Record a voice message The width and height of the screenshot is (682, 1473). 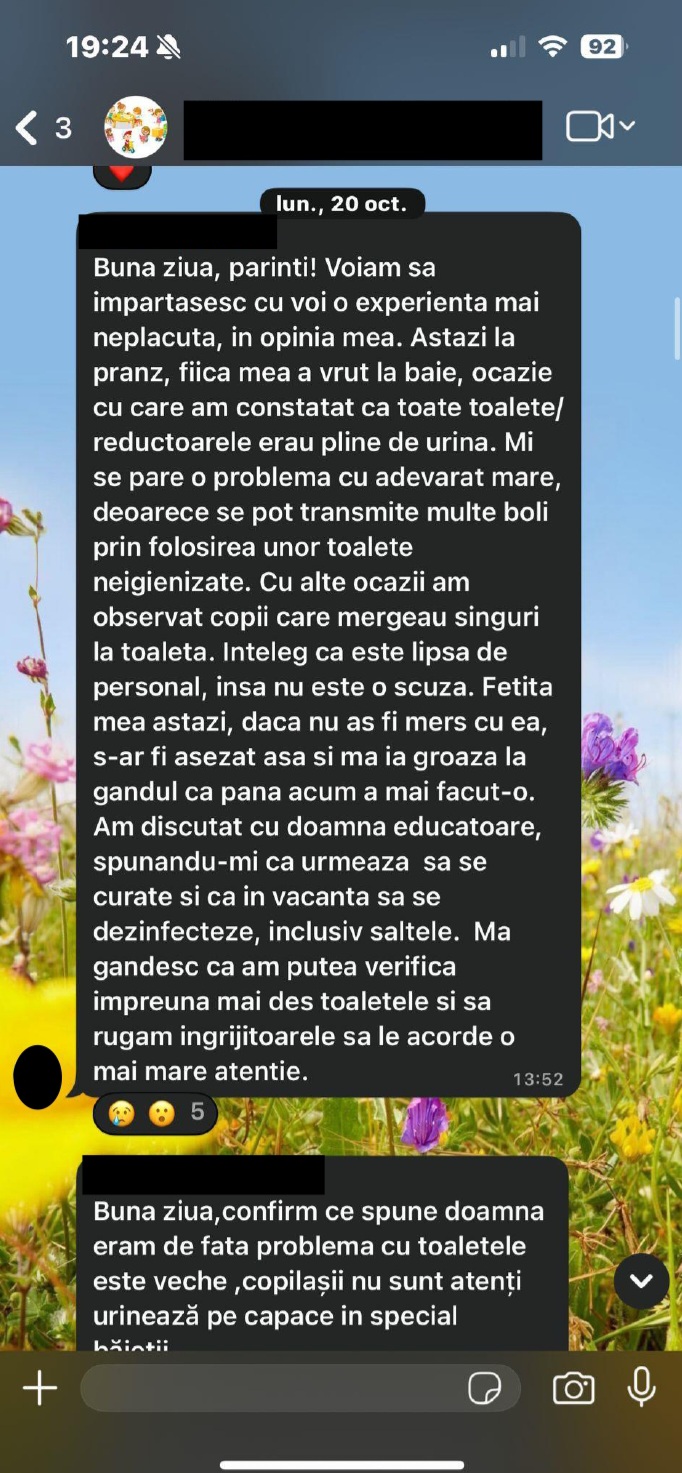pyautogui.click(x=641, y=1388)
